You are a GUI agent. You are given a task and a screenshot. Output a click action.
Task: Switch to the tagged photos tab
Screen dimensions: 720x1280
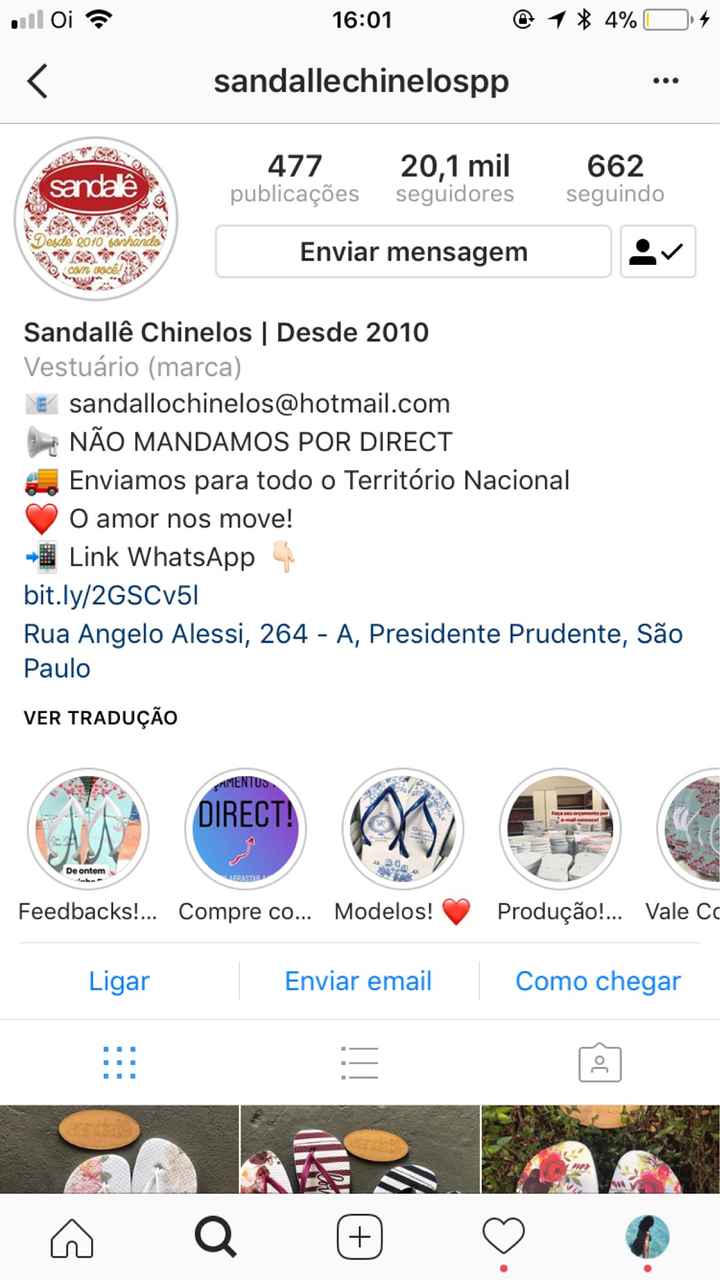[x=600, y=1062]
